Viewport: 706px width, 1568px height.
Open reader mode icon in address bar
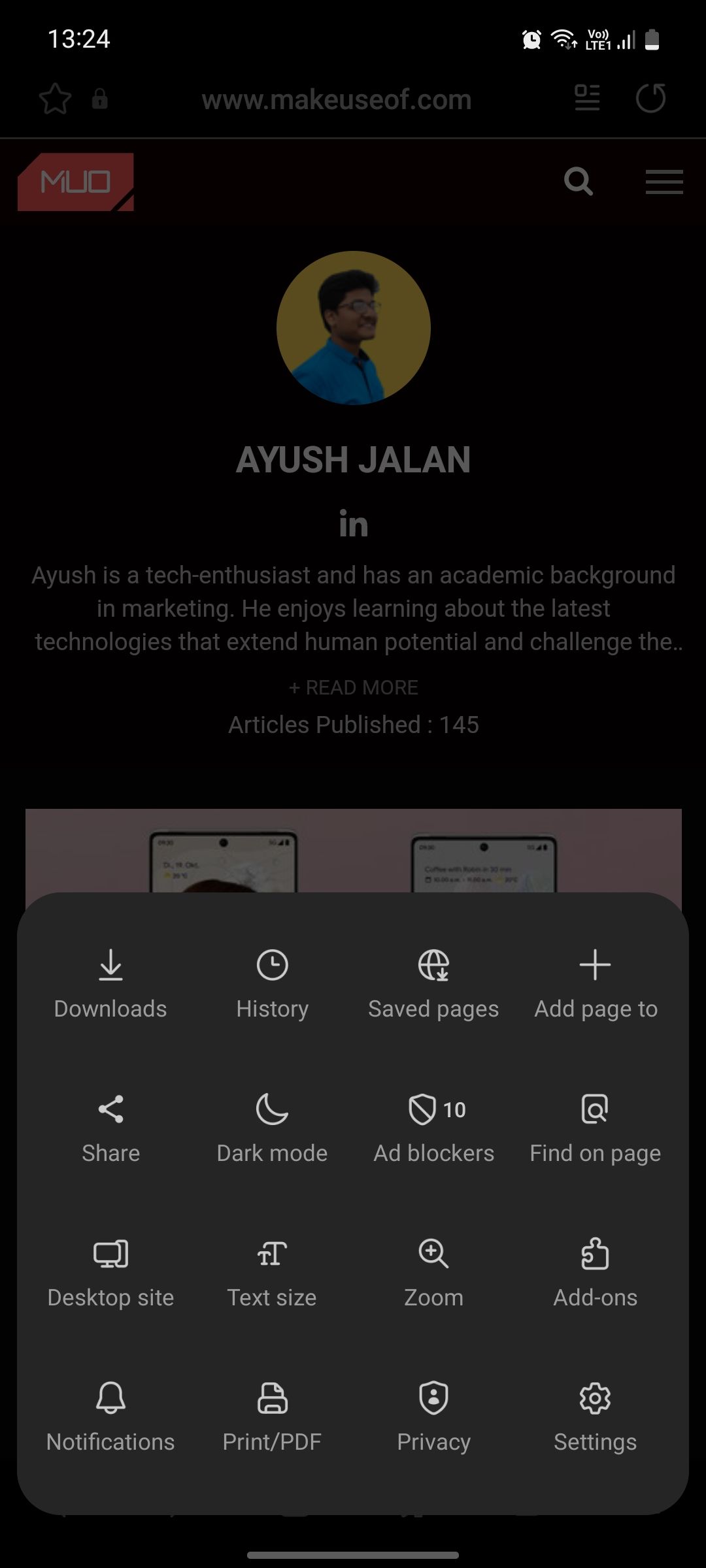587,99
